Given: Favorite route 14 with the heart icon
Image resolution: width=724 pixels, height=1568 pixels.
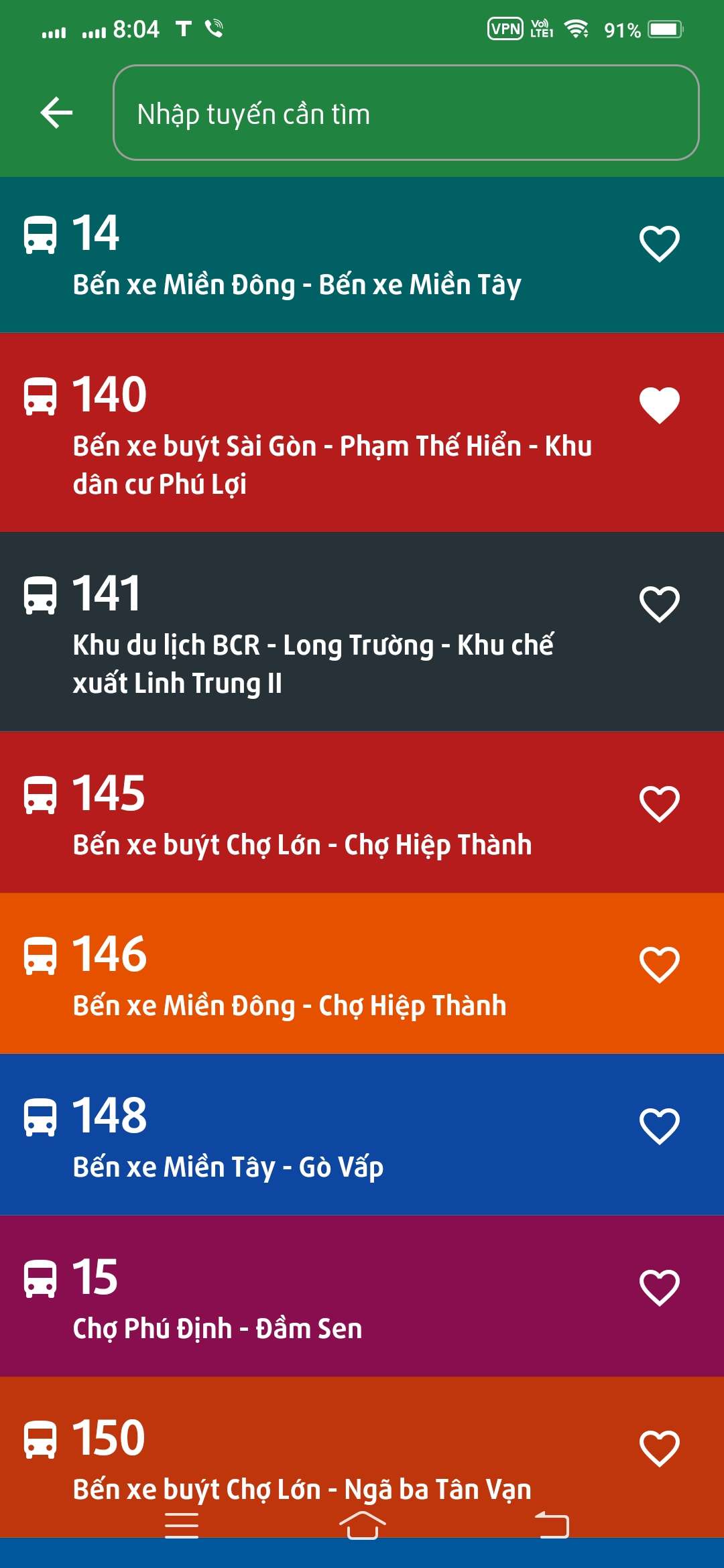Looking at the screenshot, I should tap(659, 243).
